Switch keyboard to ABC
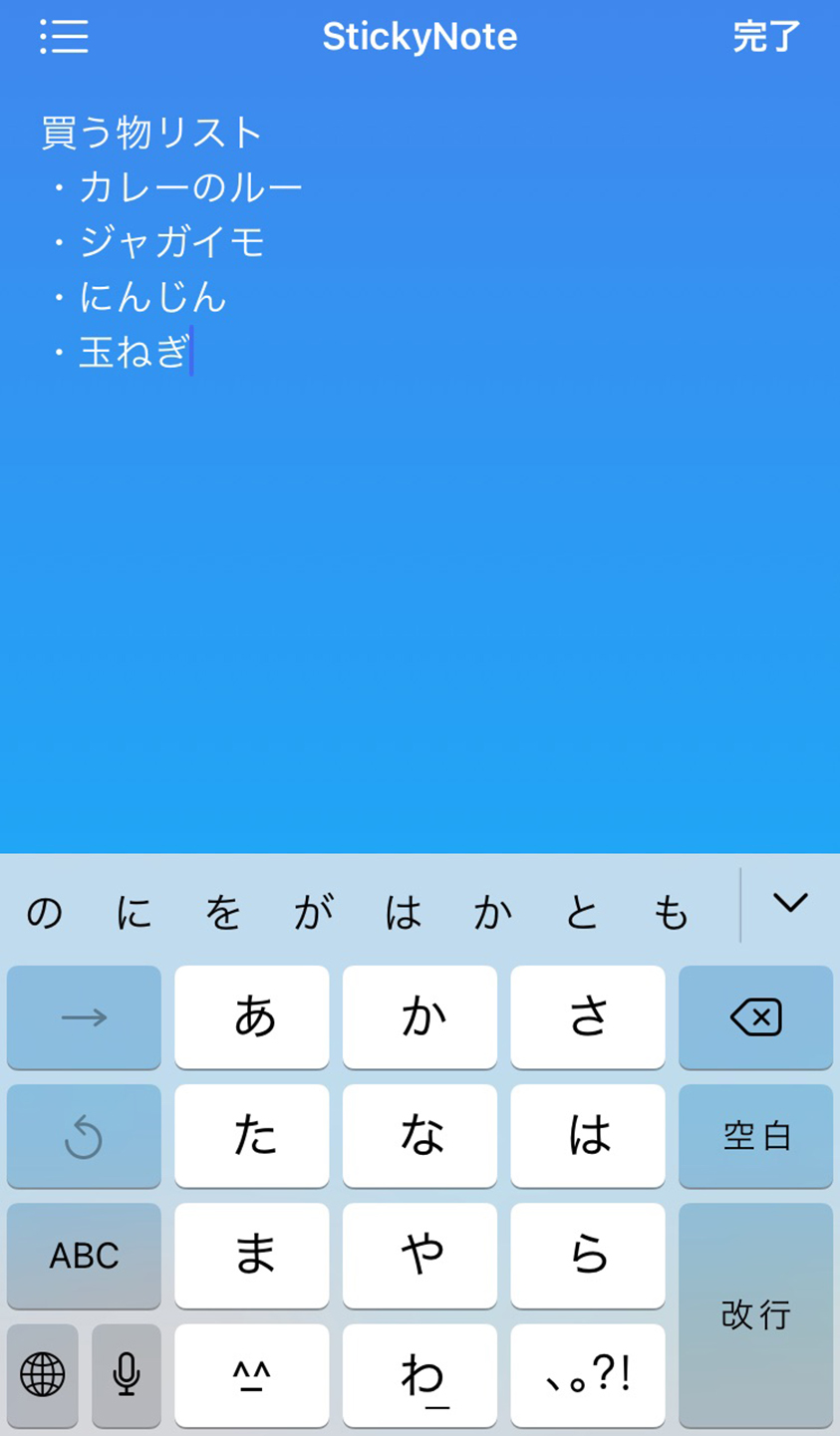Viewport: 840px width, 1436px height. pyautogui.click(x=84, y=1256)
